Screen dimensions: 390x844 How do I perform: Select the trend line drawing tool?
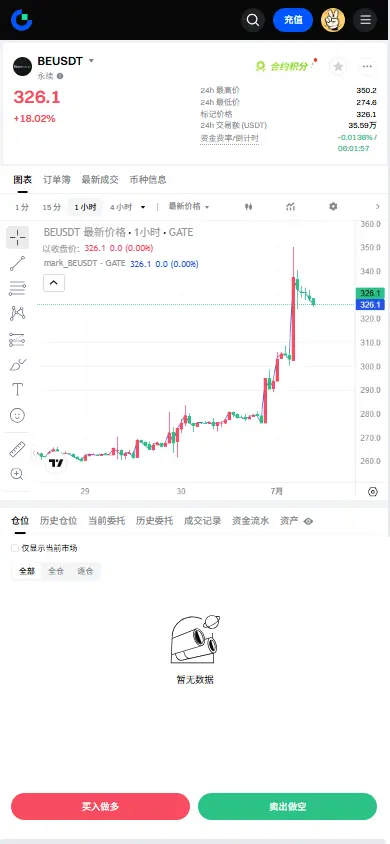click(x=17, y=263)
